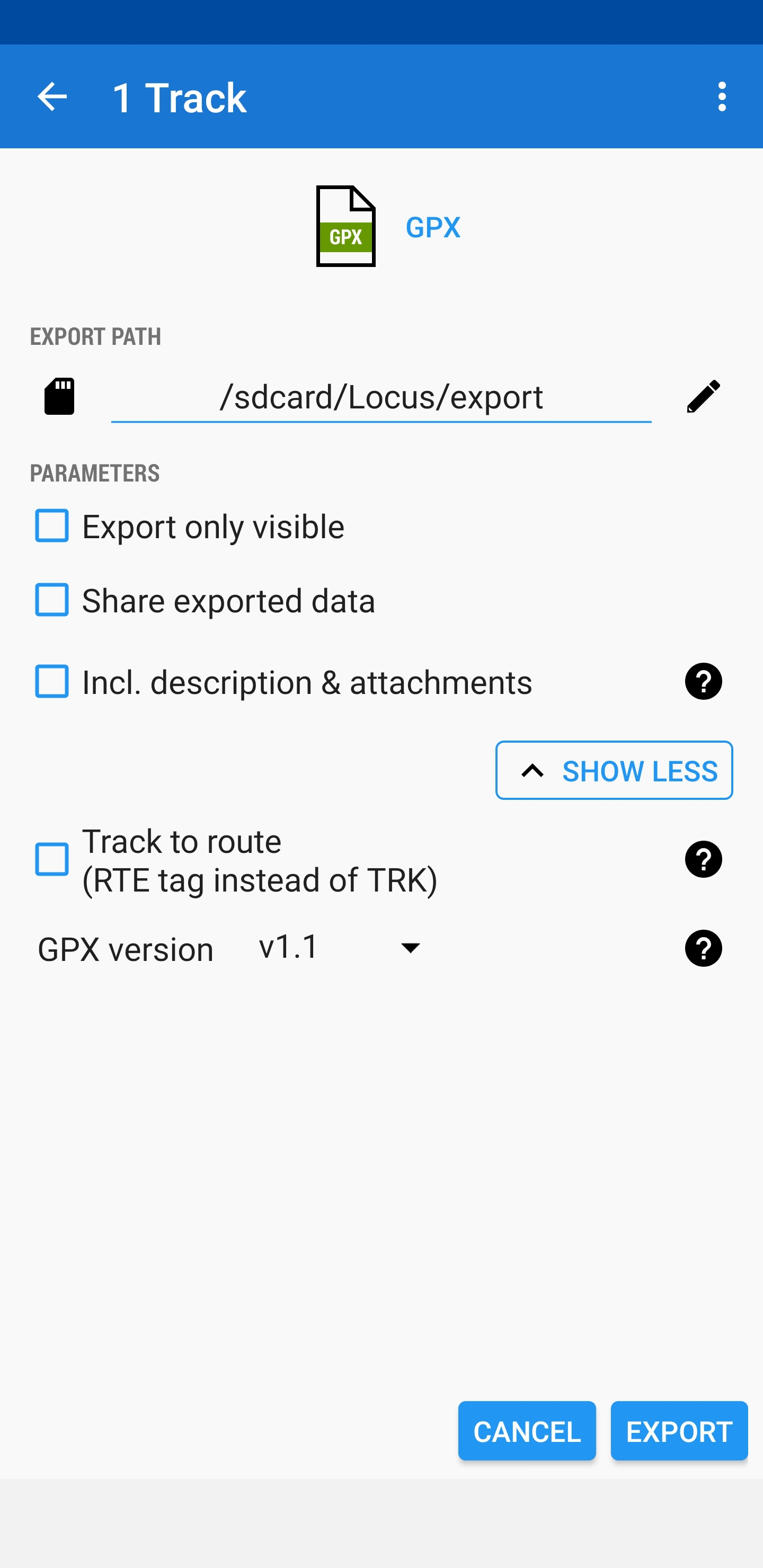The width and height of the screenshot is (763, 1568).
Task: Check Share exported data
Action: point(52,600)
